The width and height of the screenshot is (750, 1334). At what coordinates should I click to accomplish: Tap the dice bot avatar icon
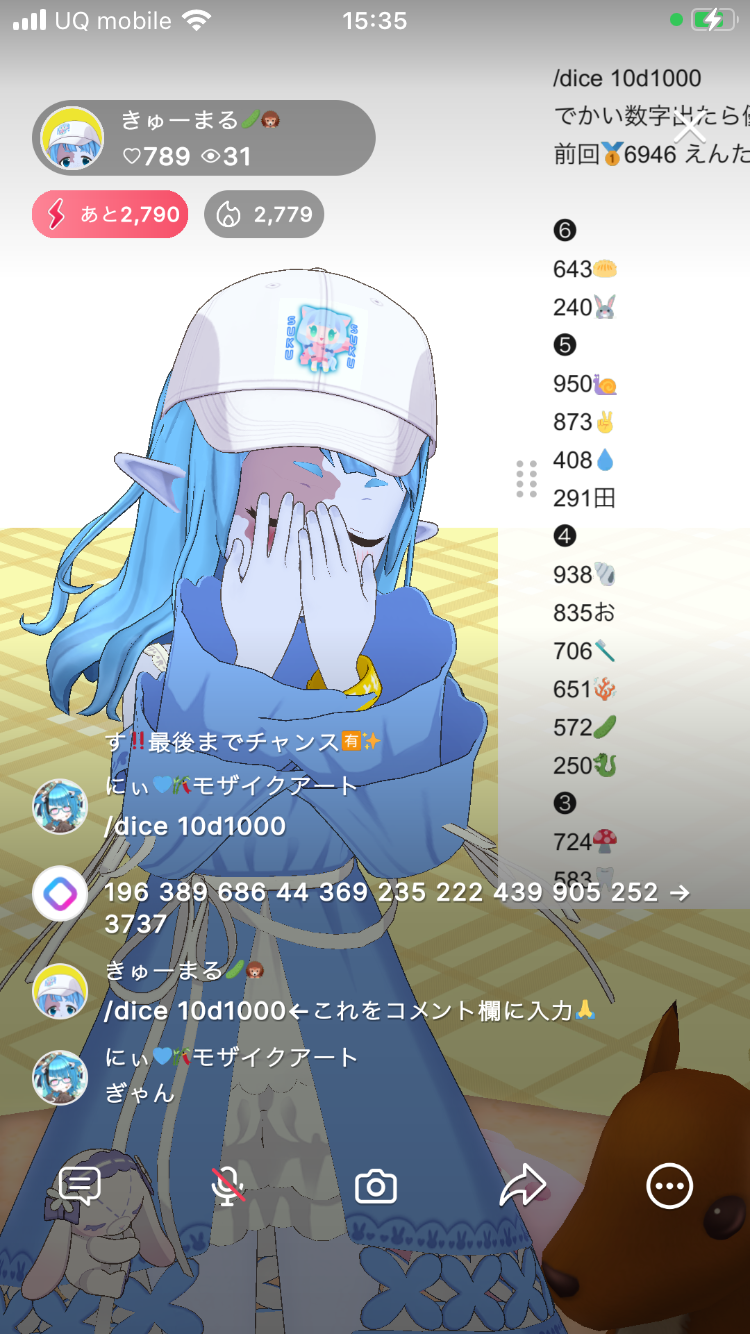click(60, 893)
